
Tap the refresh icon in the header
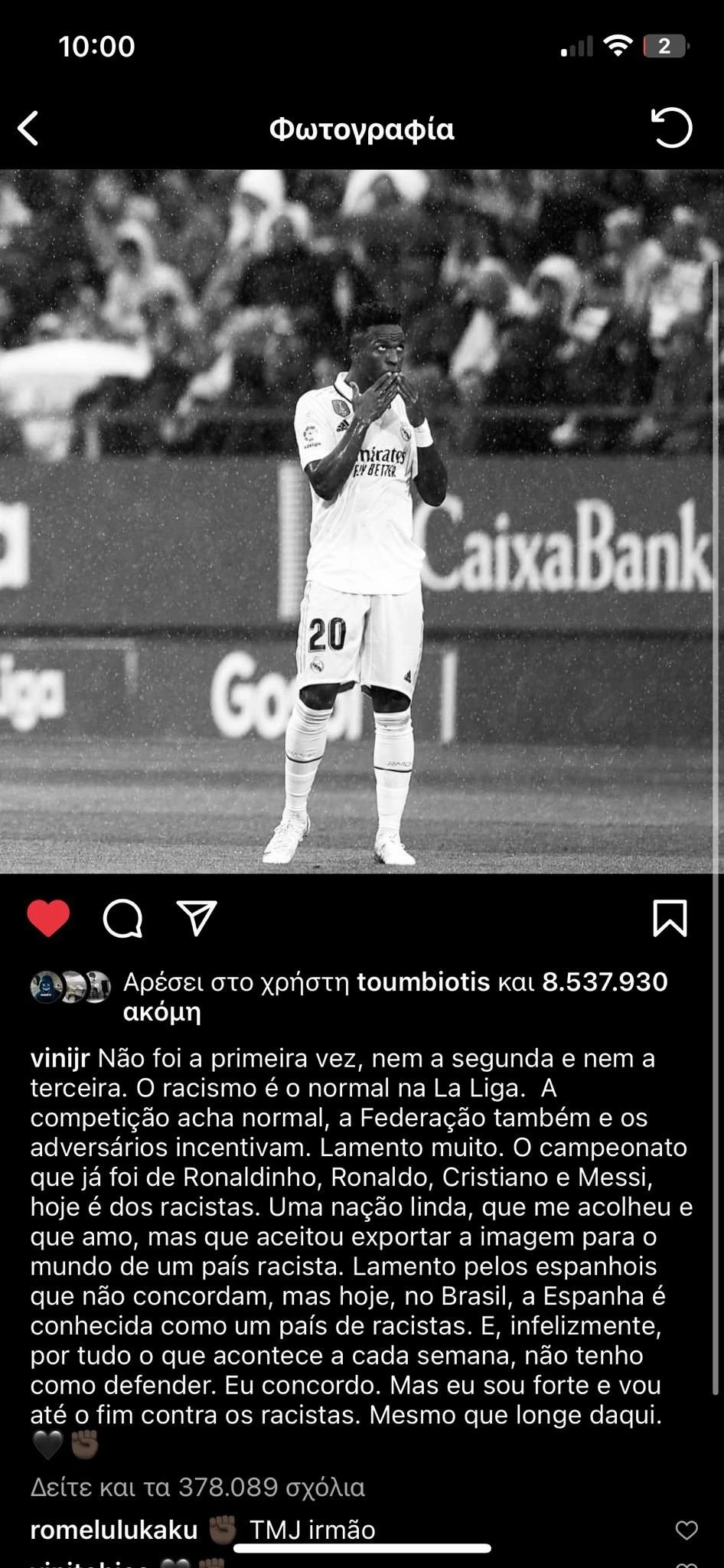[x=671, y=128]
